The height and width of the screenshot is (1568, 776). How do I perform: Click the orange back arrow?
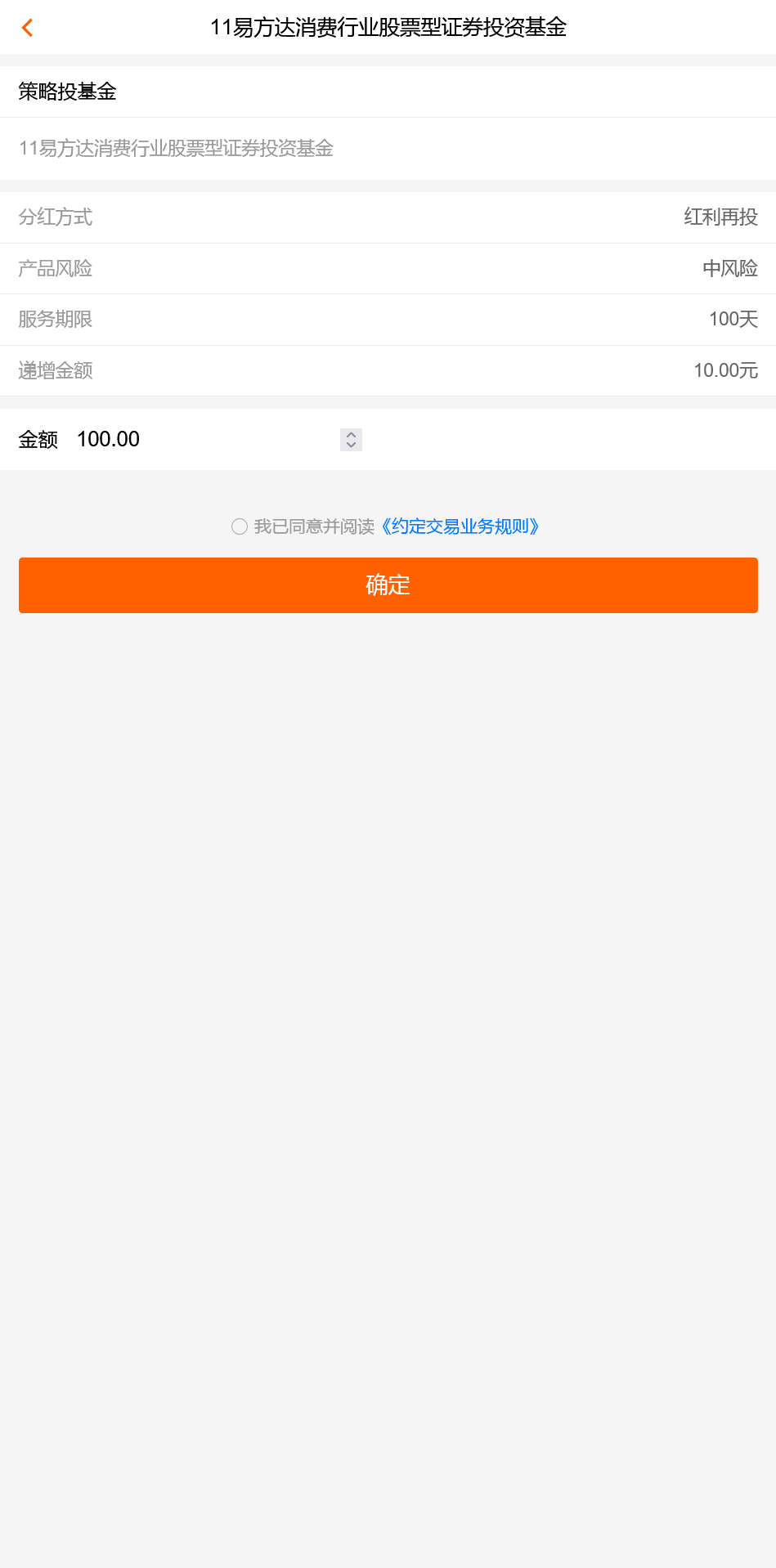tap(28, 27)
